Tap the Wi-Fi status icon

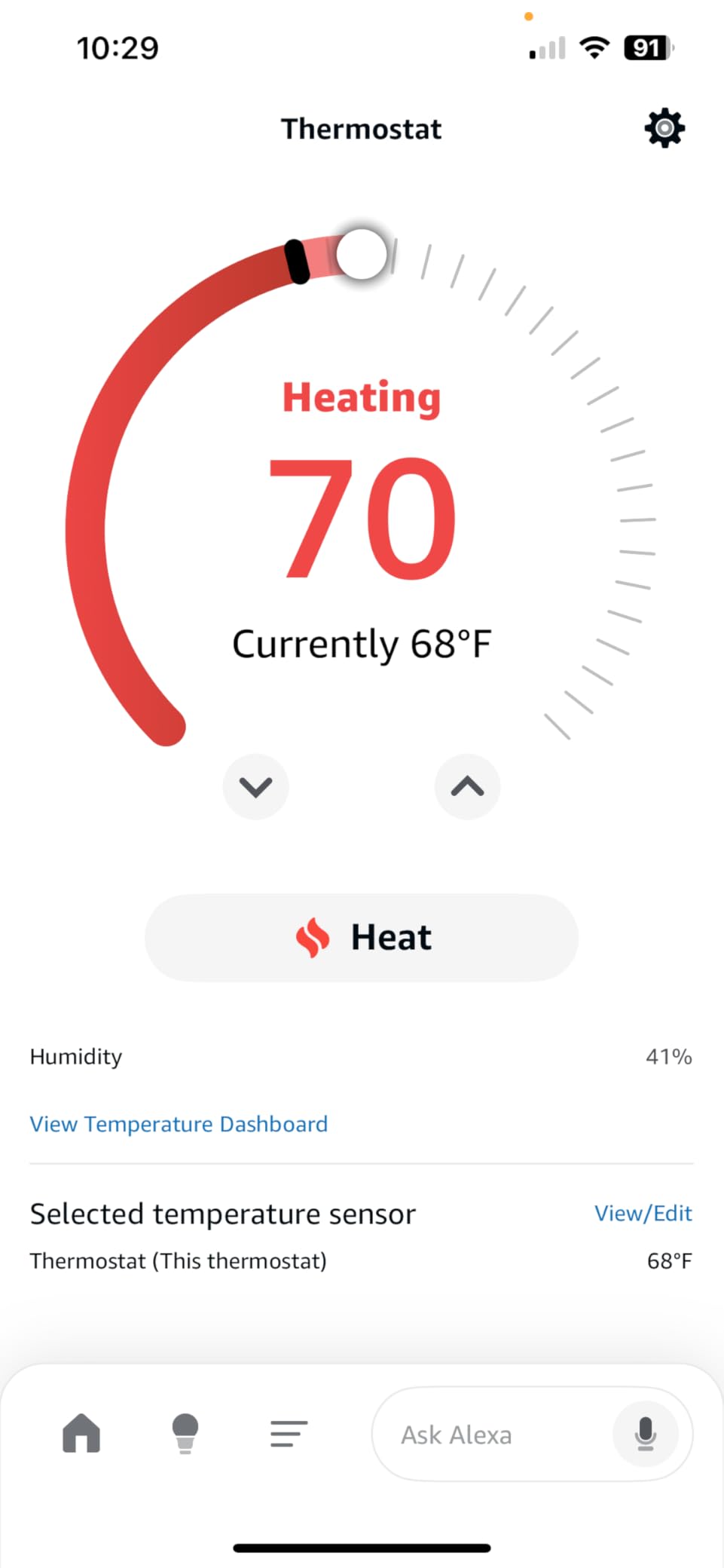(x=594, y=47)
